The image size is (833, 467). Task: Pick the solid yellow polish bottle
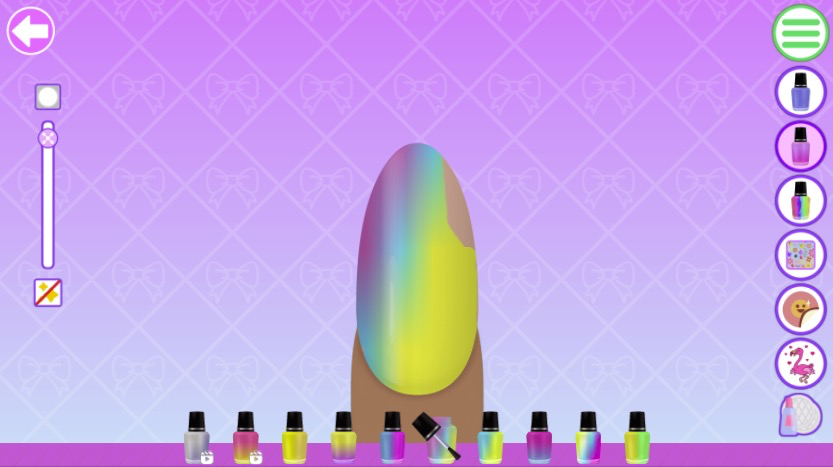(x=294, y=438)
